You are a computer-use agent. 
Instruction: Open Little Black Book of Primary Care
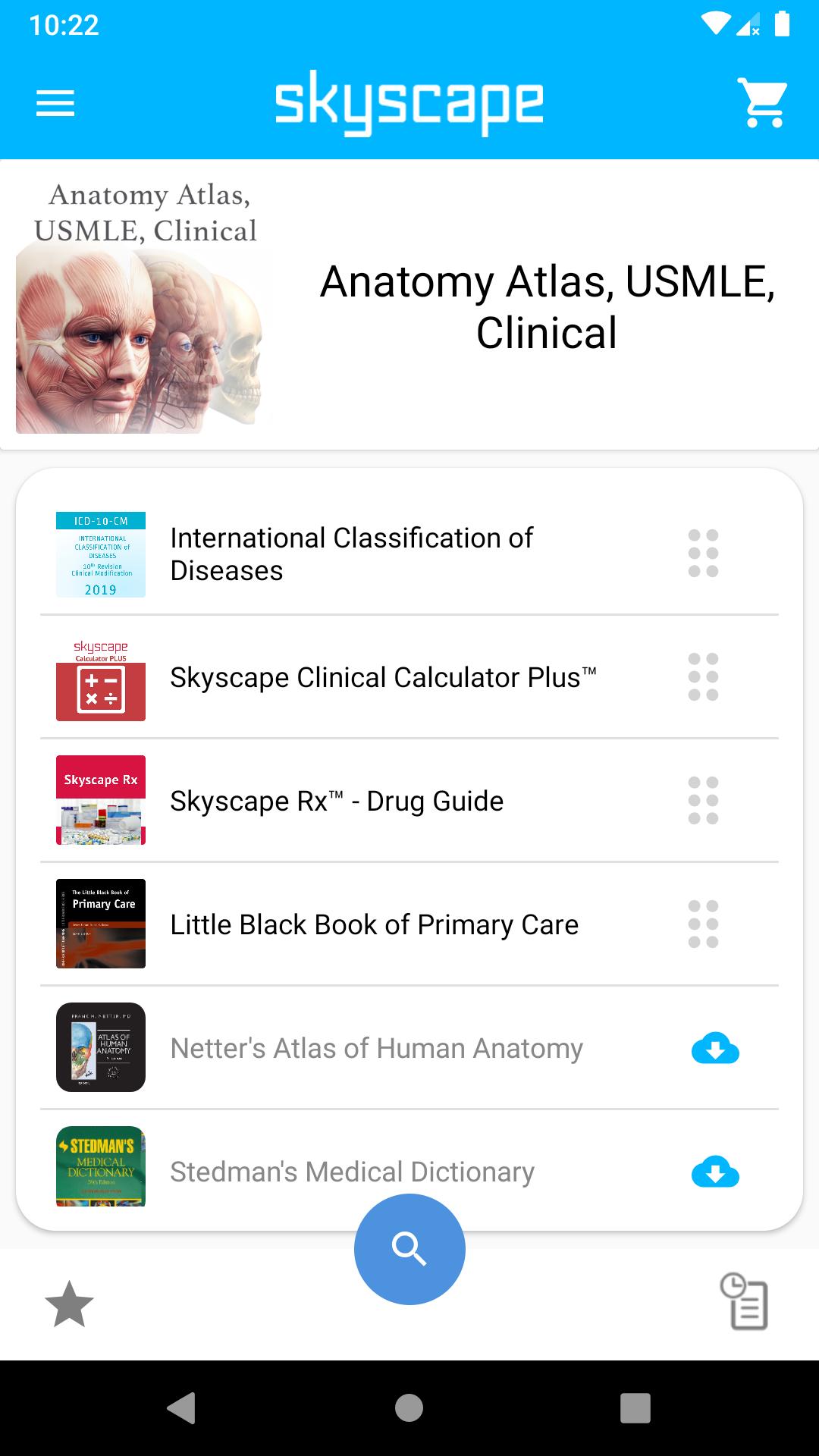coord(409,924)
